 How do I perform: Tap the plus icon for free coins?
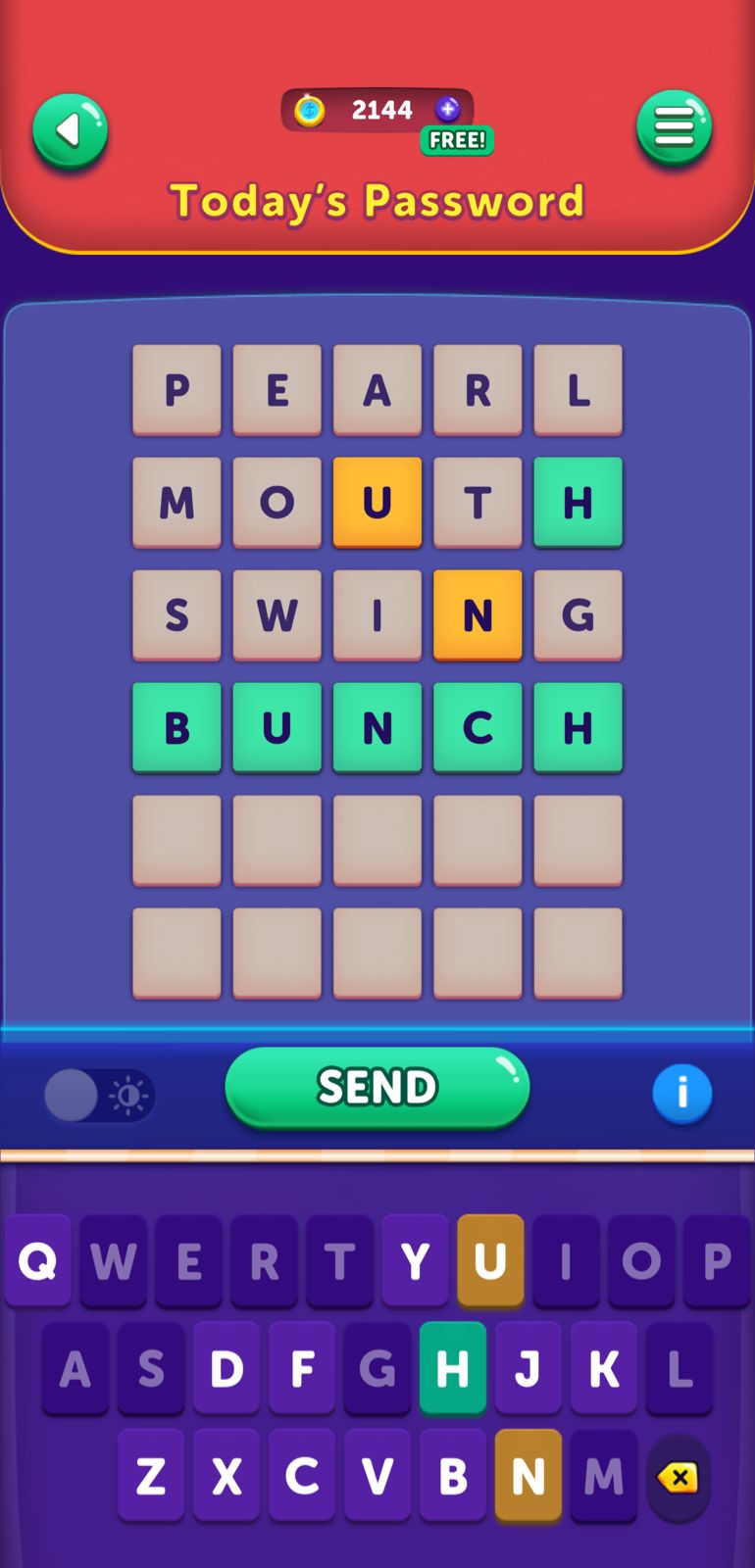(x=448, y=109)
